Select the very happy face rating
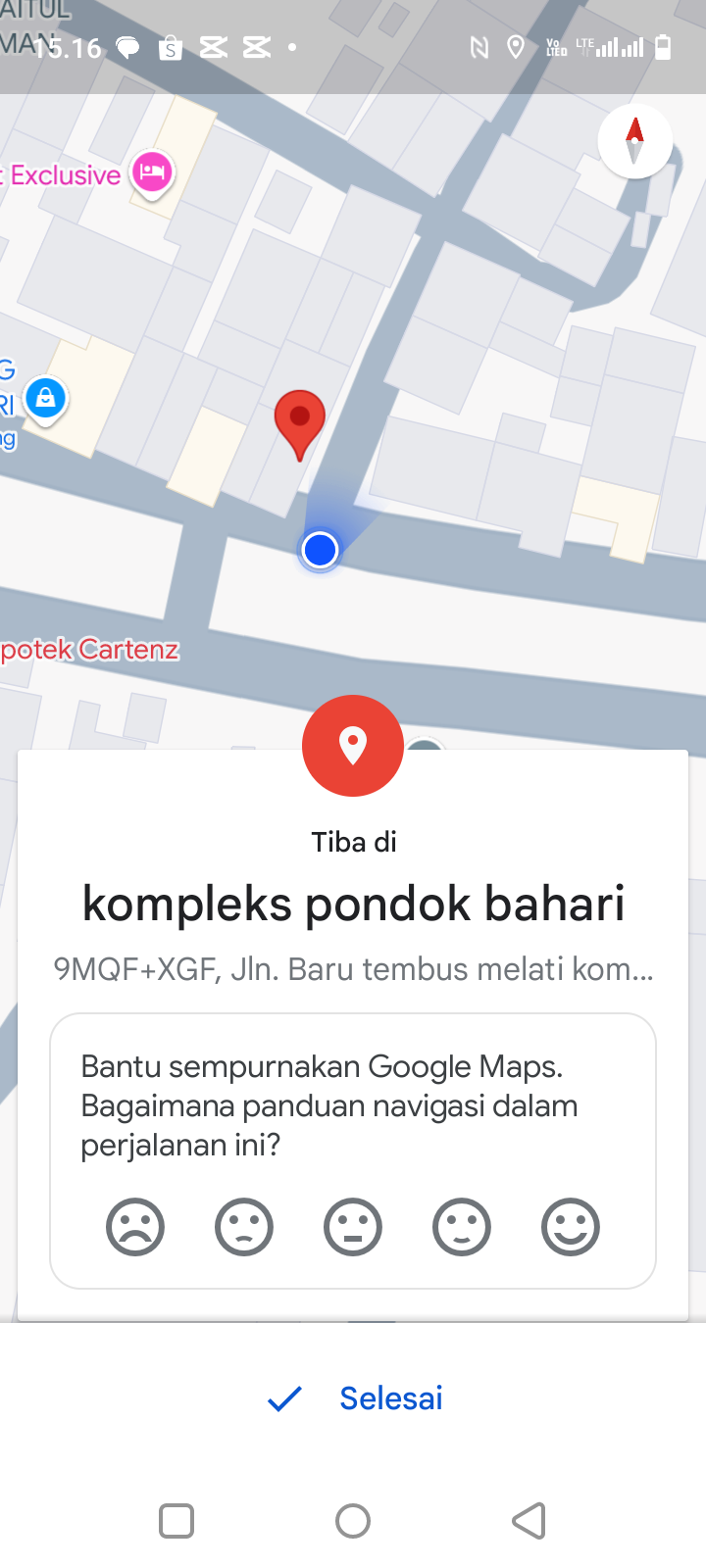This screenshot has width=706, height=1568. click(x=571, y=1226)
